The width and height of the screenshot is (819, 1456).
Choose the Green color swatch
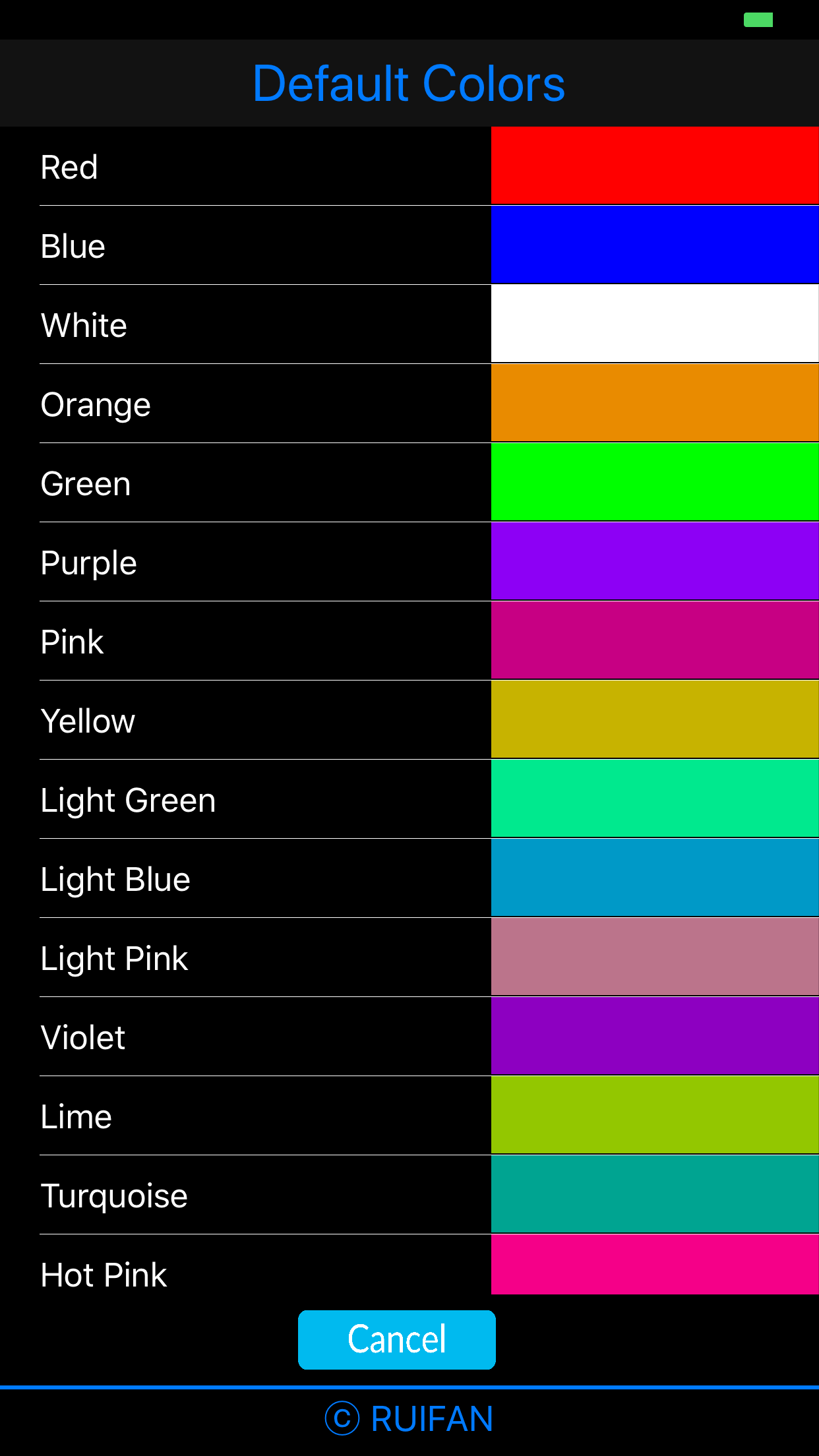coord(655,482)
